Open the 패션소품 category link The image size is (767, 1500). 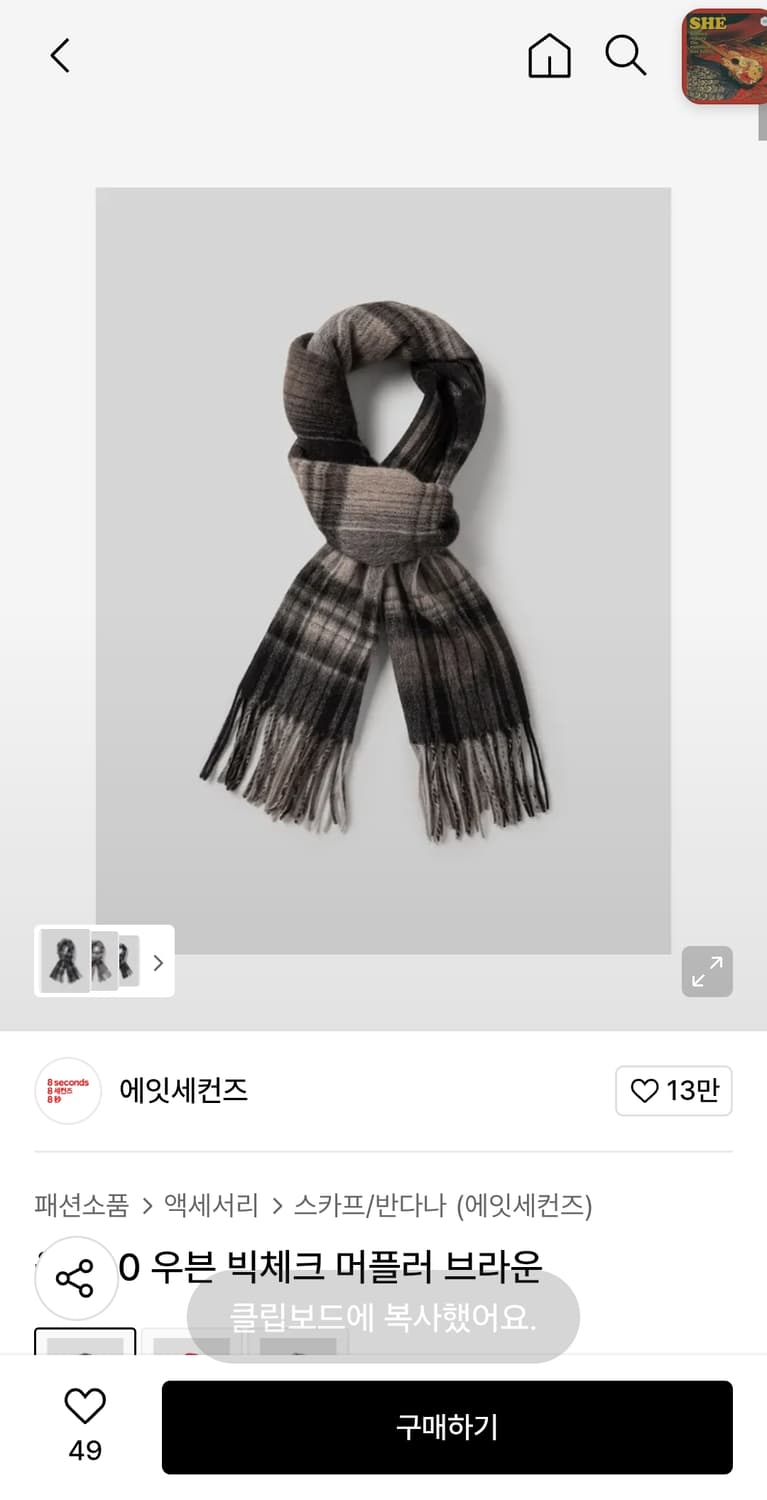pyautogui.click(x=80, y=1207)
